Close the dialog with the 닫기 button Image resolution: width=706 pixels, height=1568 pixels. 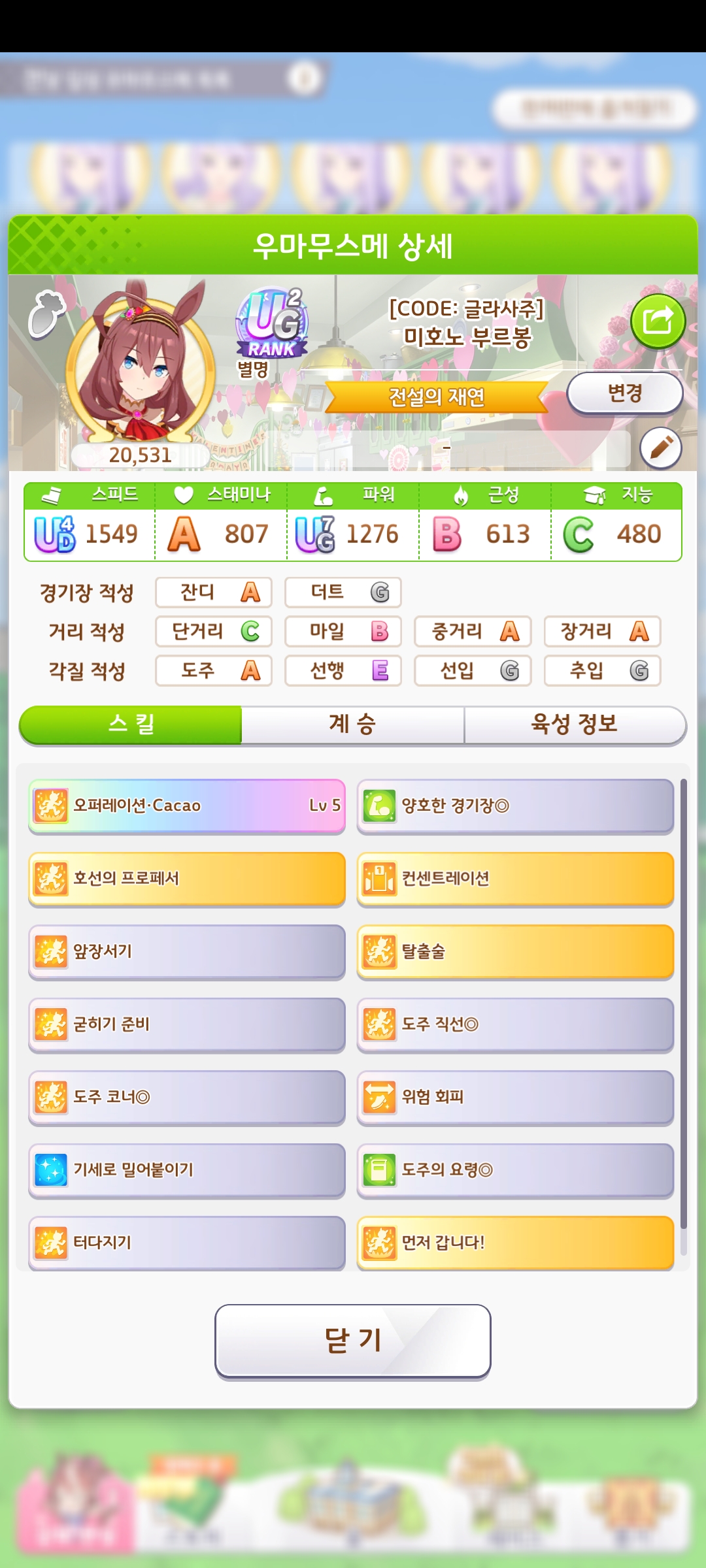click(352, 1341)
